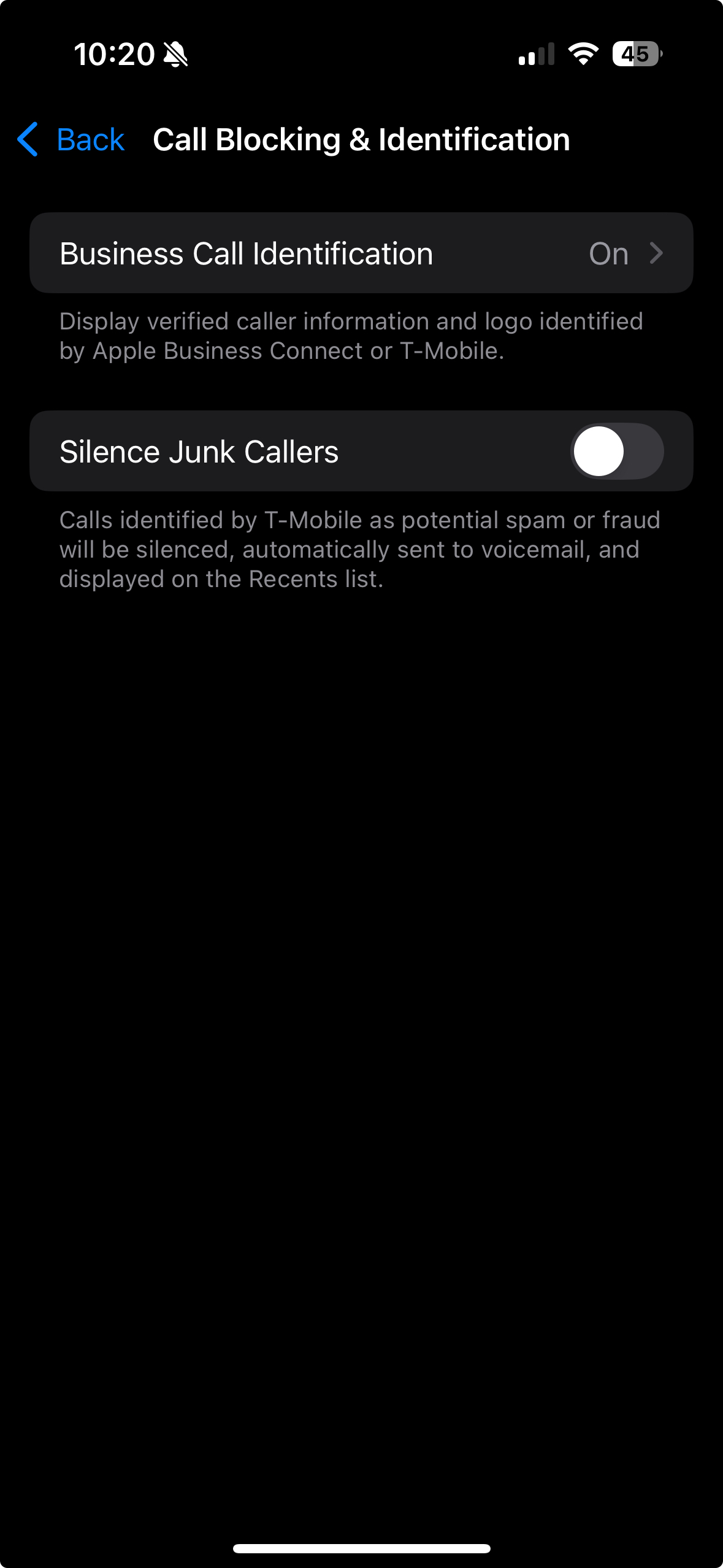Enable the Silence Junk Callers switch
723x1568 pixels.
(616, 452)
